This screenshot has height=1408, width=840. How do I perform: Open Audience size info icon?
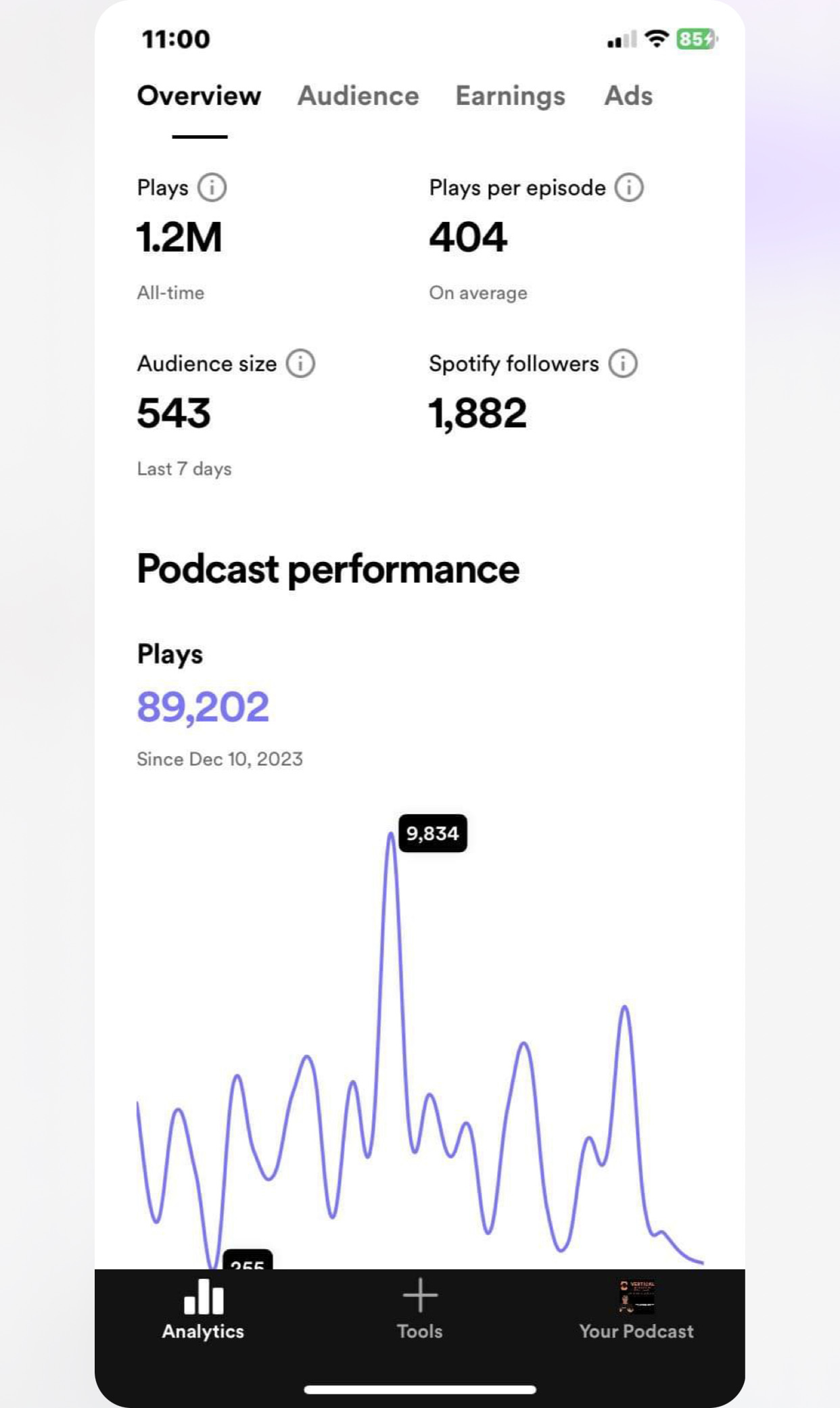click(x=300, y=363)
